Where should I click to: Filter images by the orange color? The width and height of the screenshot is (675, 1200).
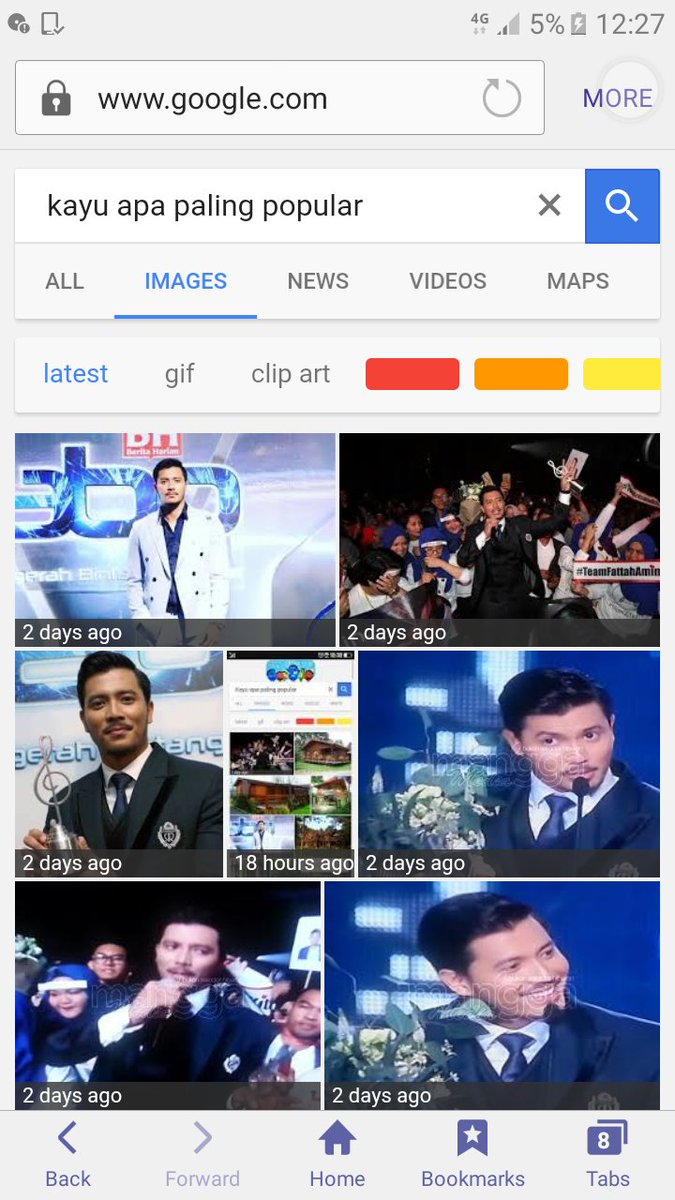521,374
